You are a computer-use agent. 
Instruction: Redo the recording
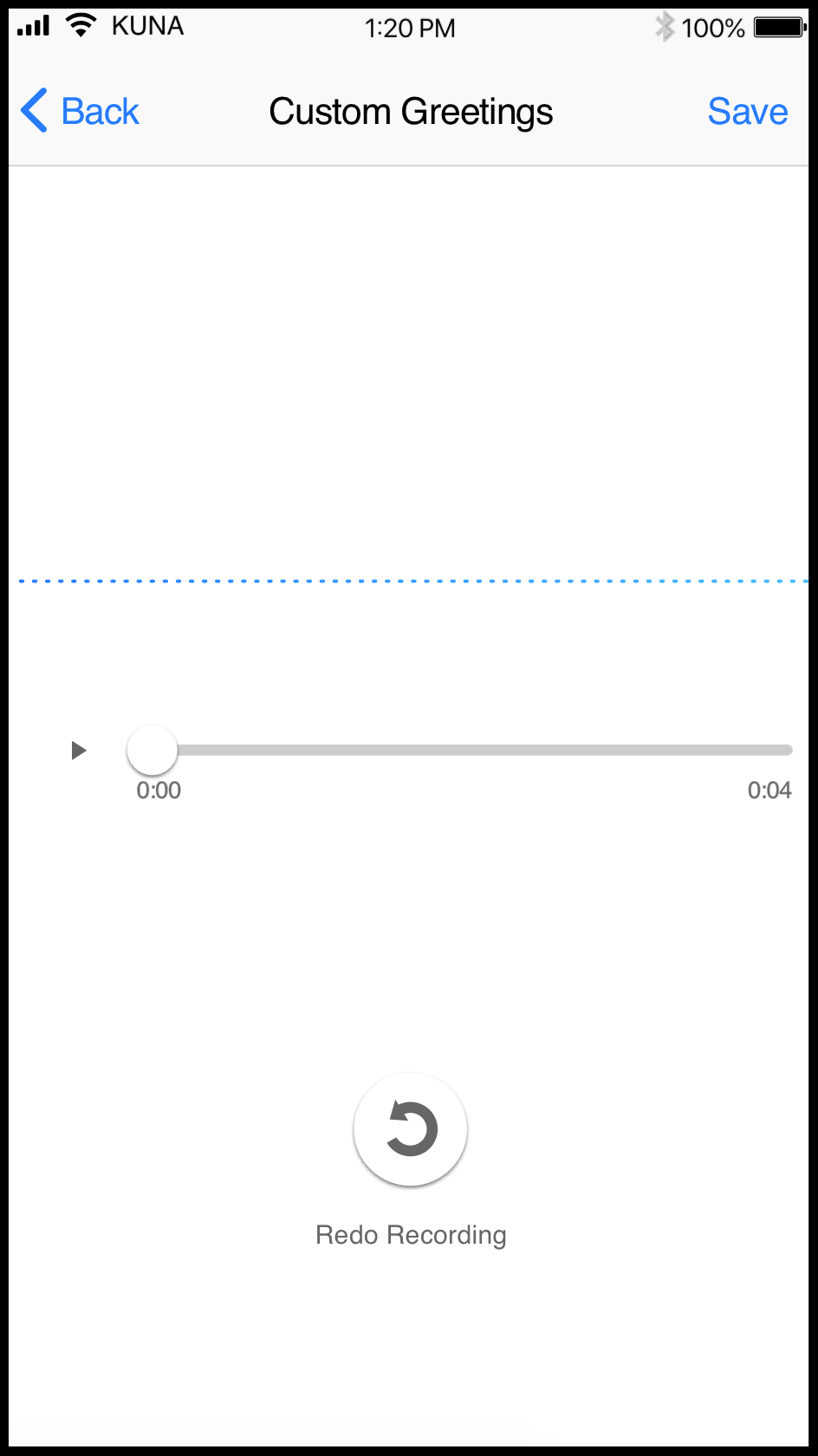411,1129
